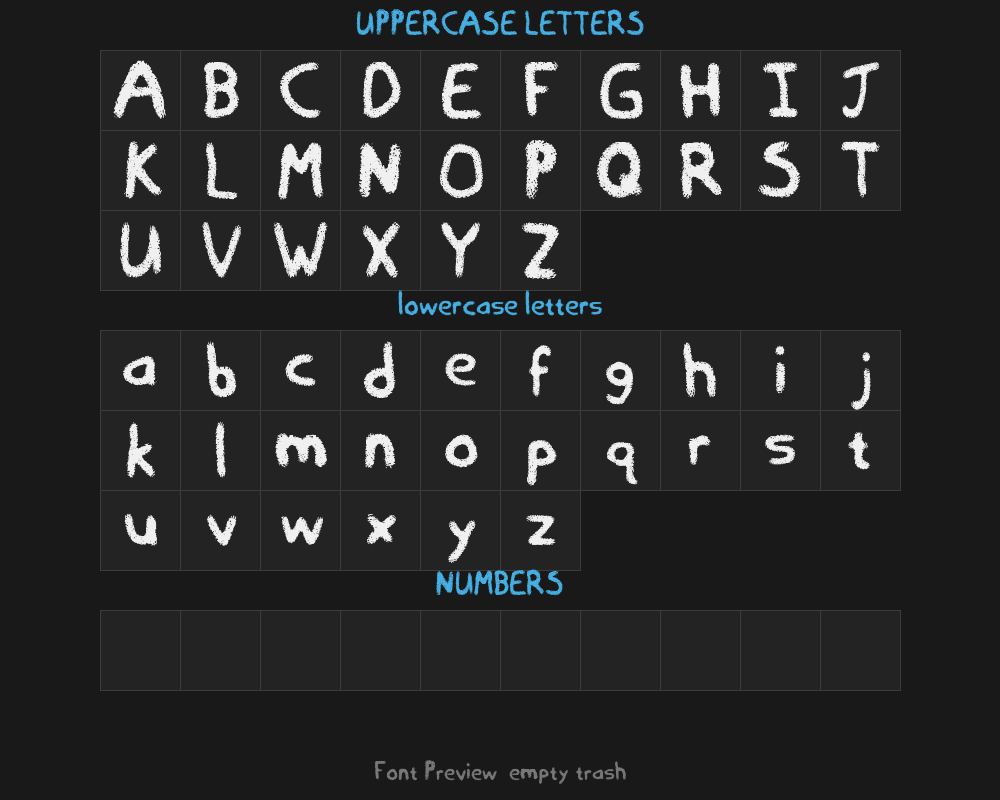Tap the empty trash button
Viewport: 1000px width, 800px height.
pyautogui.click(x=567, y=772)
